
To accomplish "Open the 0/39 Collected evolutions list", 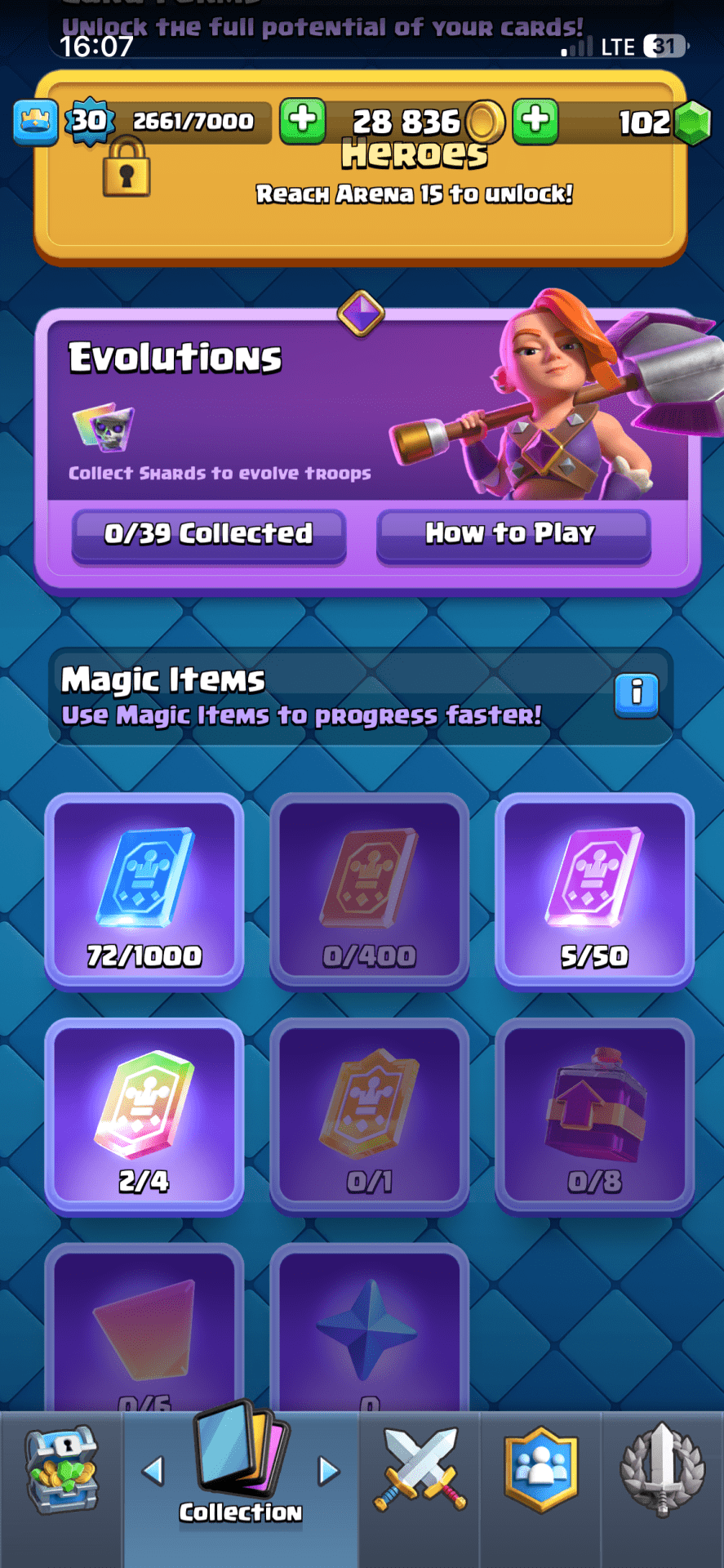I will (x=209, y=535).
